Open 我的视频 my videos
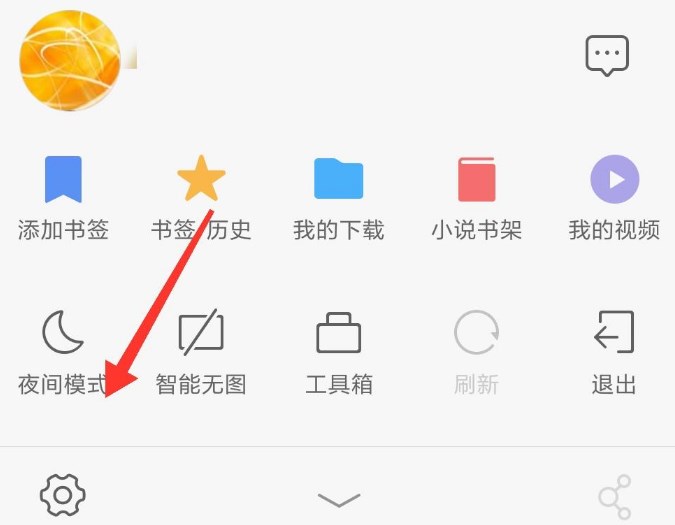675x525 pixels. (x=614, y=199)
